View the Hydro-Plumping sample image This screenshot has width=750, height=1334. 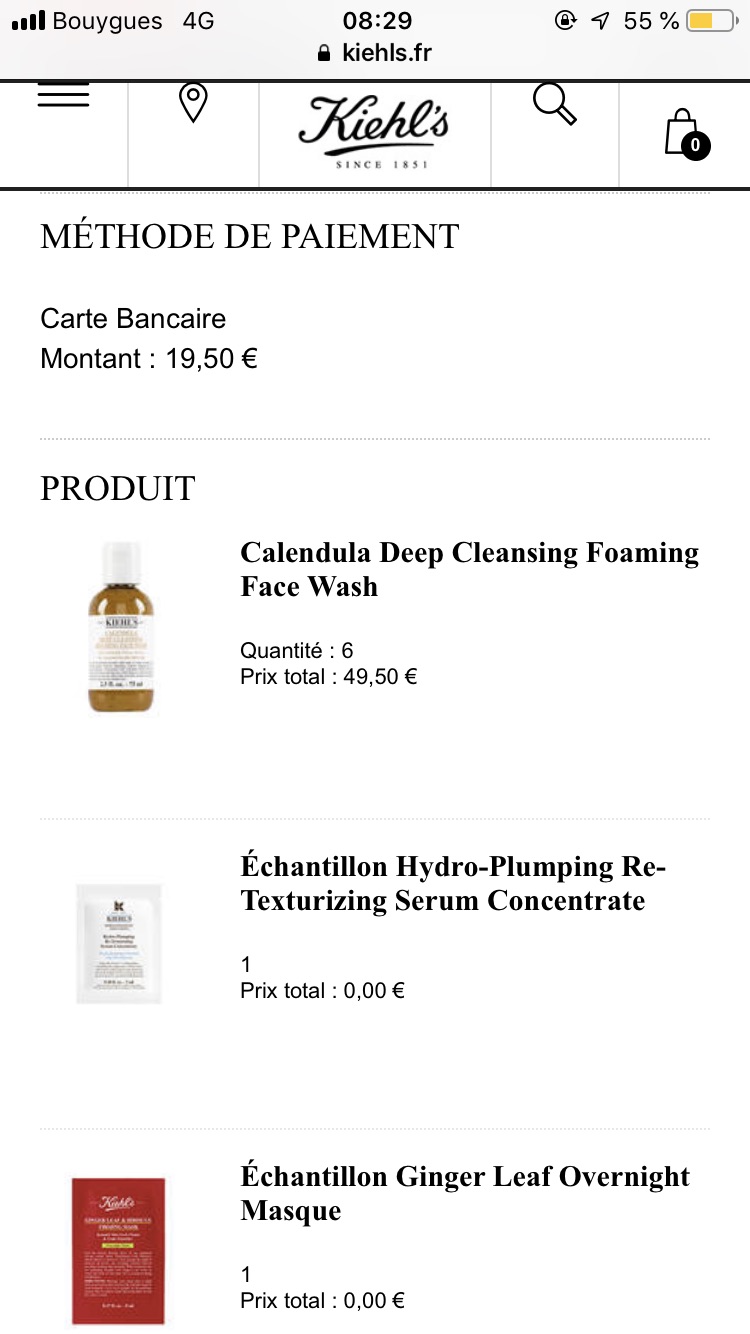(x=119, y=943)
